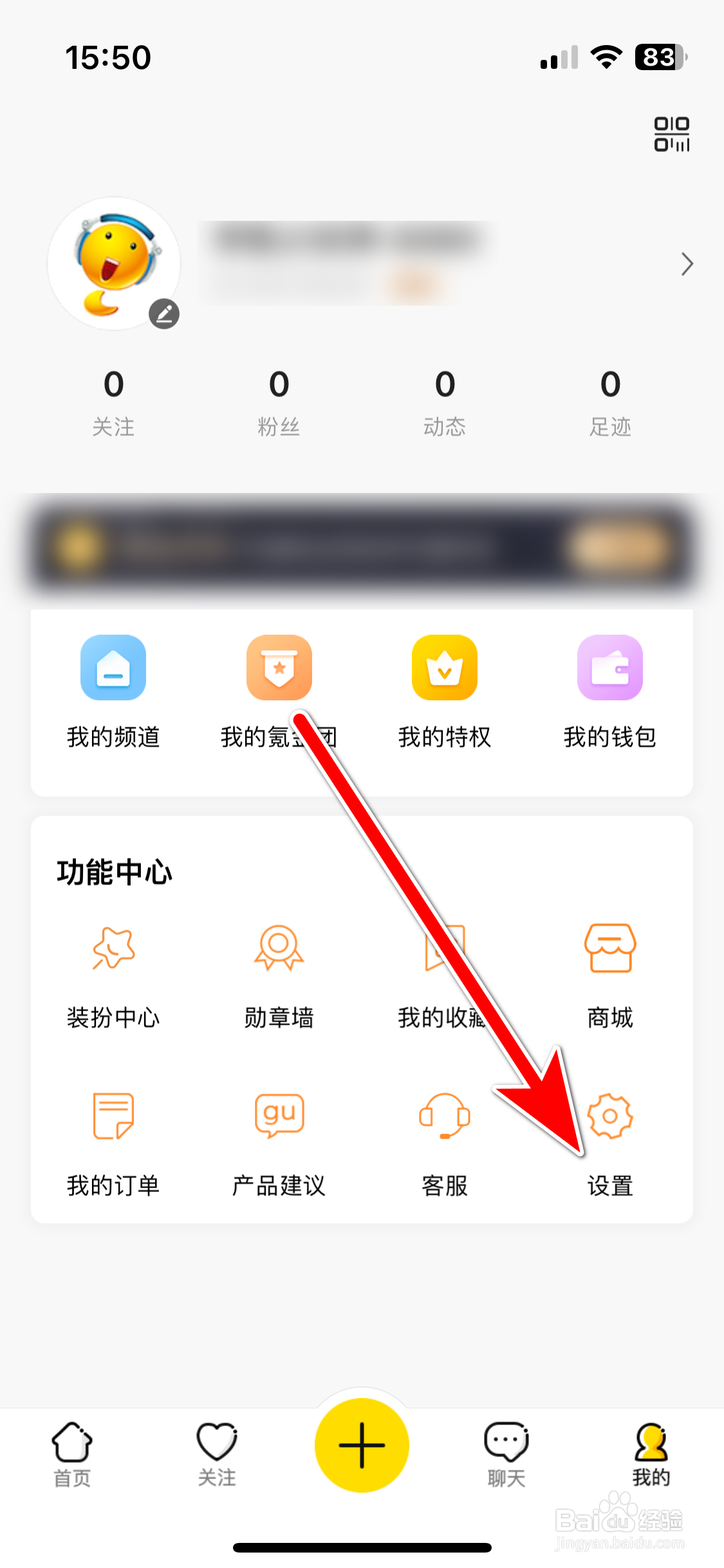Open 我的氪金团 icon
This screenshot has width=724, height=1568.
click(279, 667)
